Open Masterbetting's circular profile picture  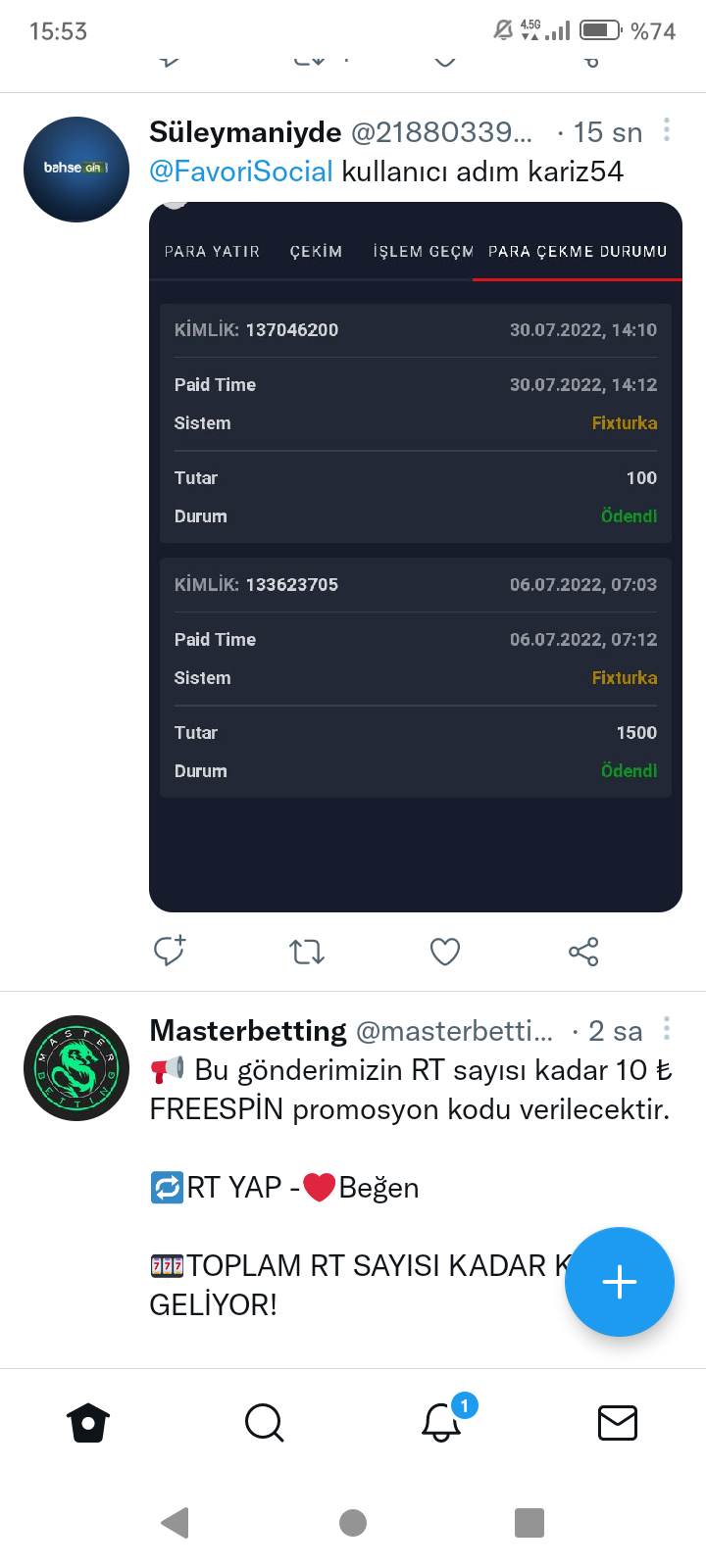76,1068
